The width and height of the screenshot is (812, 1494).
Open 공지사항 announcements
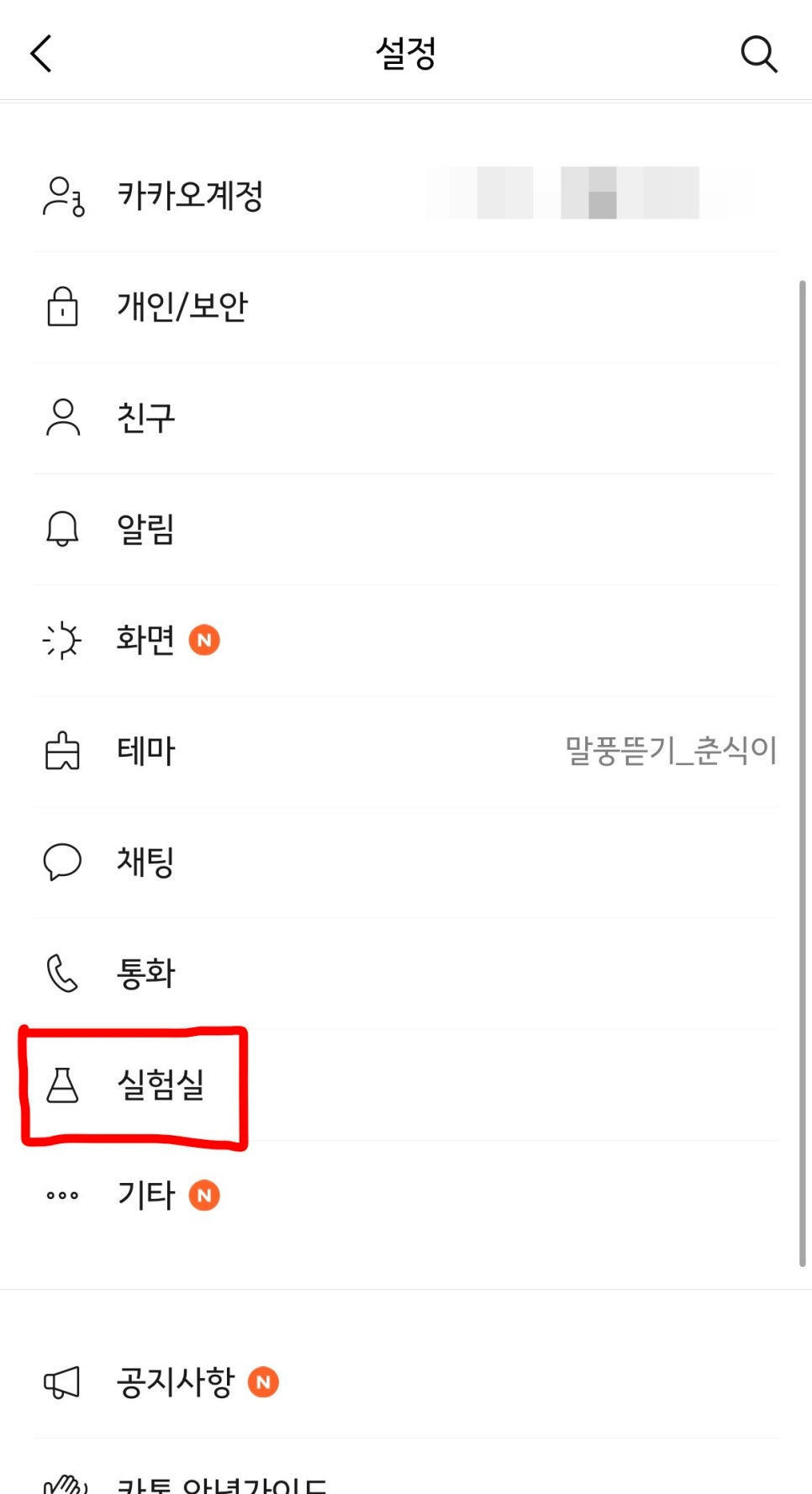[x=406, y=1382]
